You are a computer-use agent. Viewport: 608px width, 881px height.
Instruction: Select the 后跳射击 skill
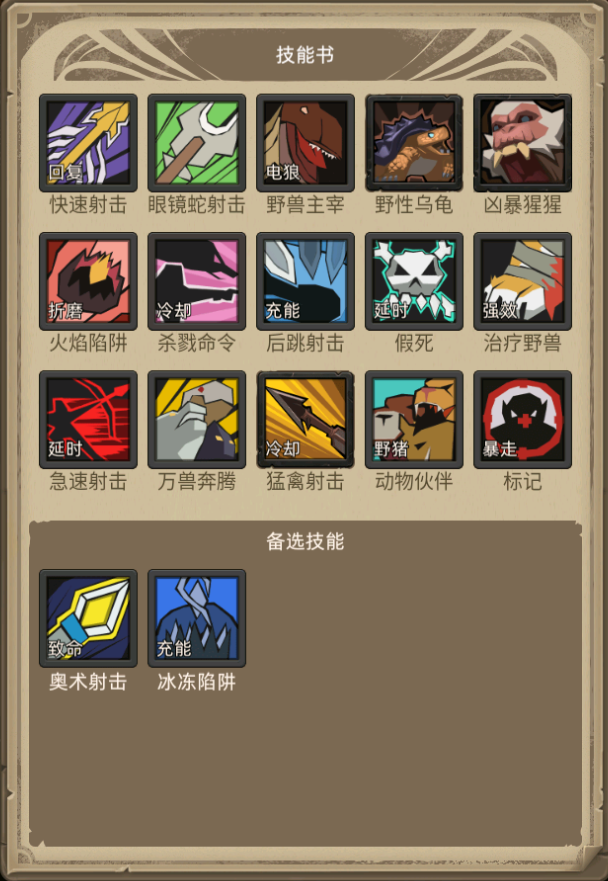306,281
